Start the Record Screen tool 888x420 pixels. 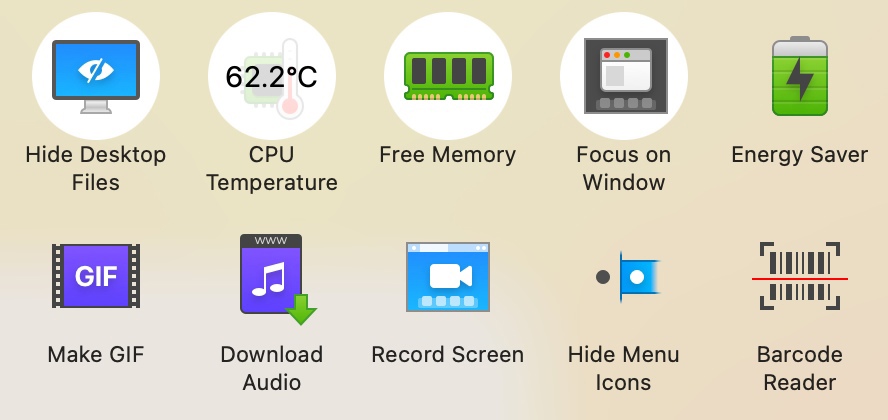click(447, 277)
